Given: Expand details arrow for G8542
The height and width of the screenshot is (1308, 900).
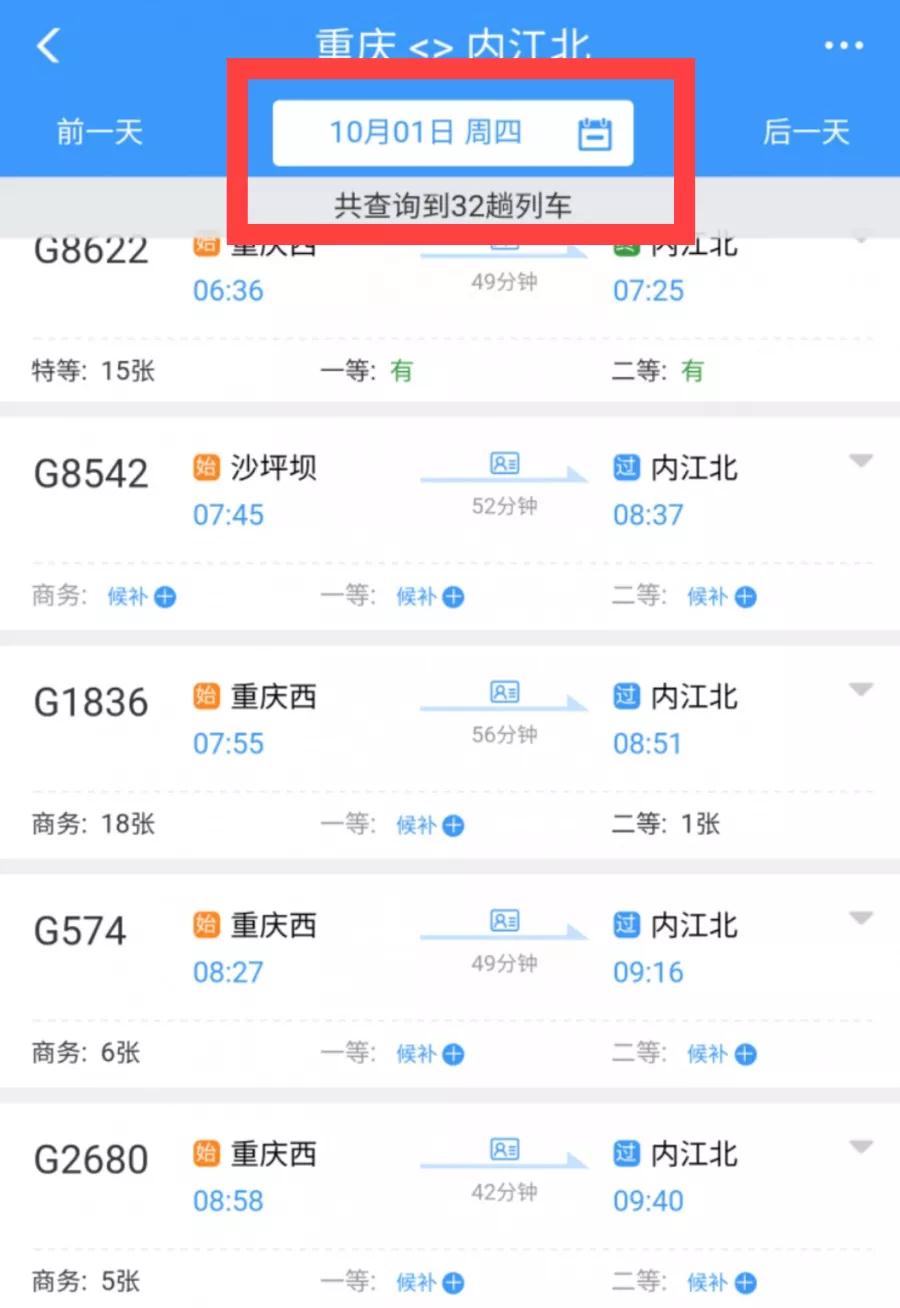Looking at the screenshot, I should tap(861, 461).
